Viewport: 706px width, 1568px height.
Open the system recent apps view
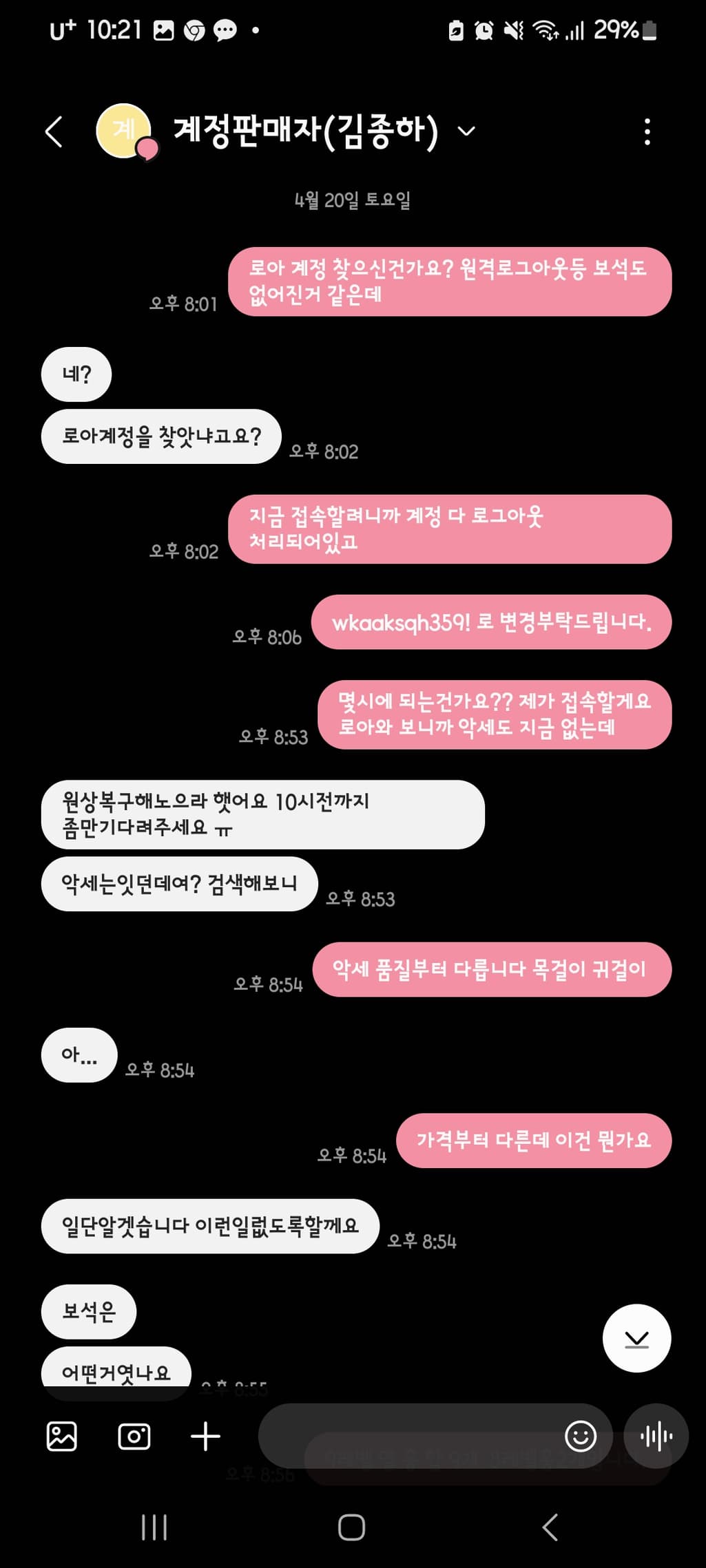154,1527
